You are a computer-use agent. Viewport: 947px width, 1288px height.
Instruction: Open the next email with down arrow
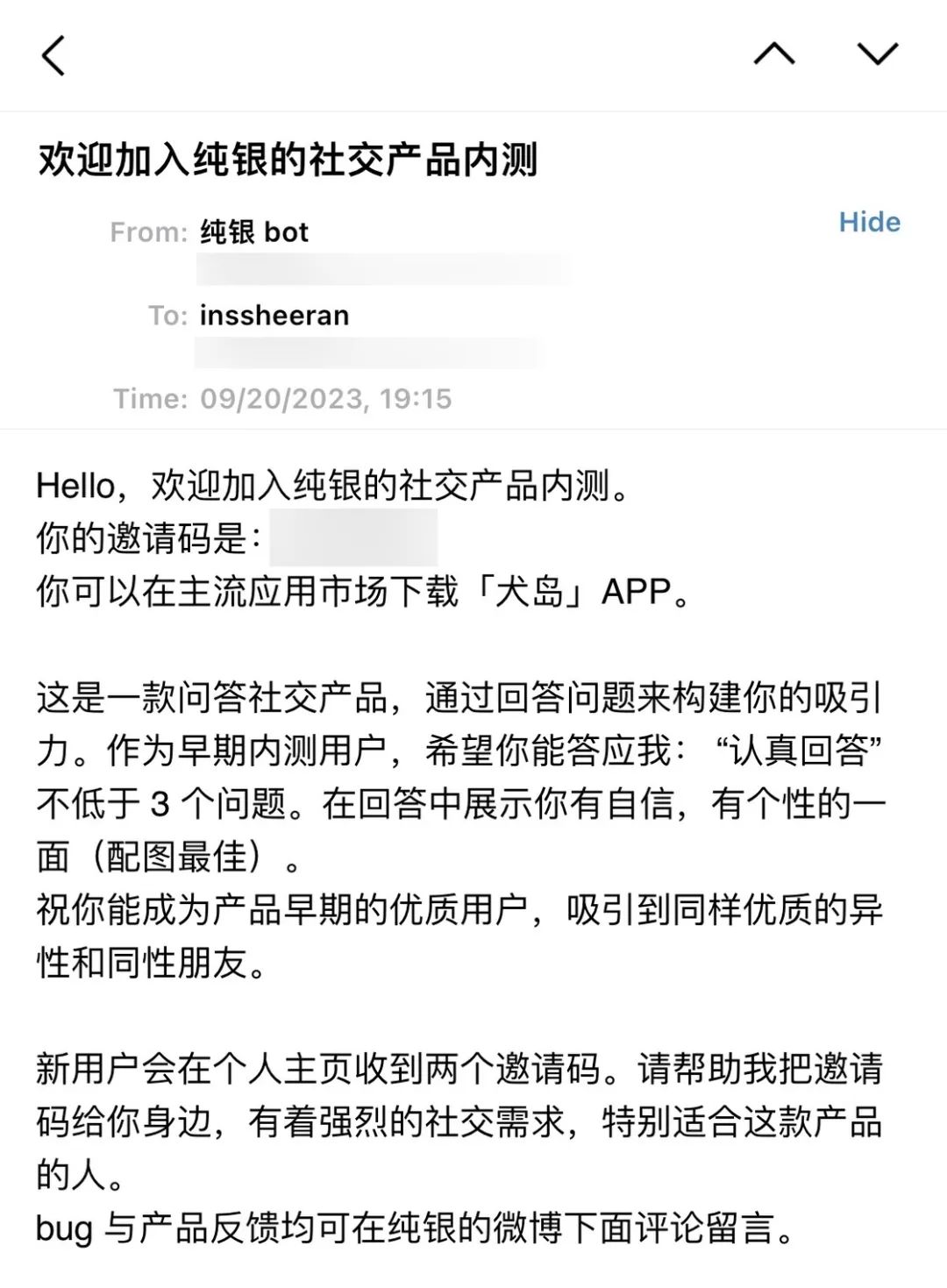pos(877,55)
